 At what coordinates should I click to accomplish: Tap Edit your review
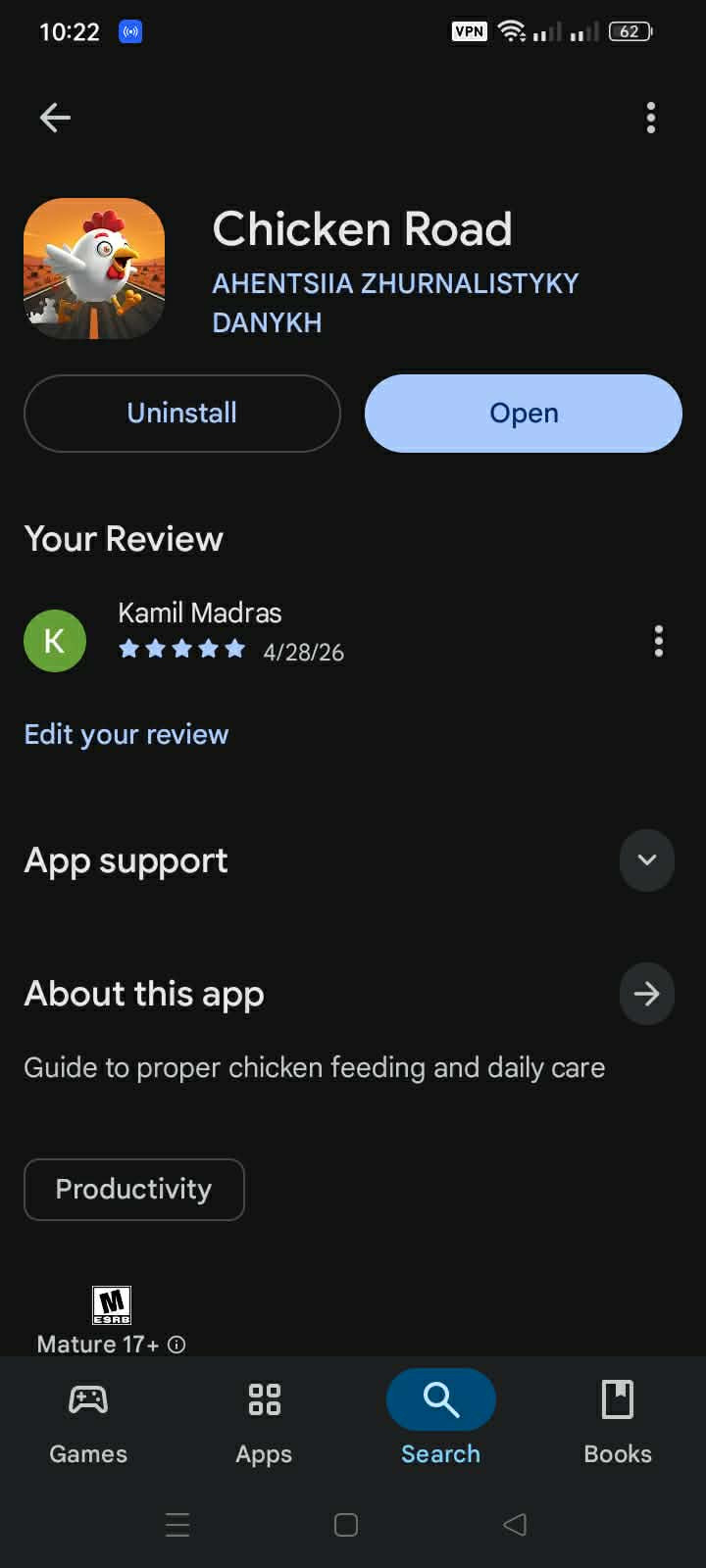(x=126, y=734)
